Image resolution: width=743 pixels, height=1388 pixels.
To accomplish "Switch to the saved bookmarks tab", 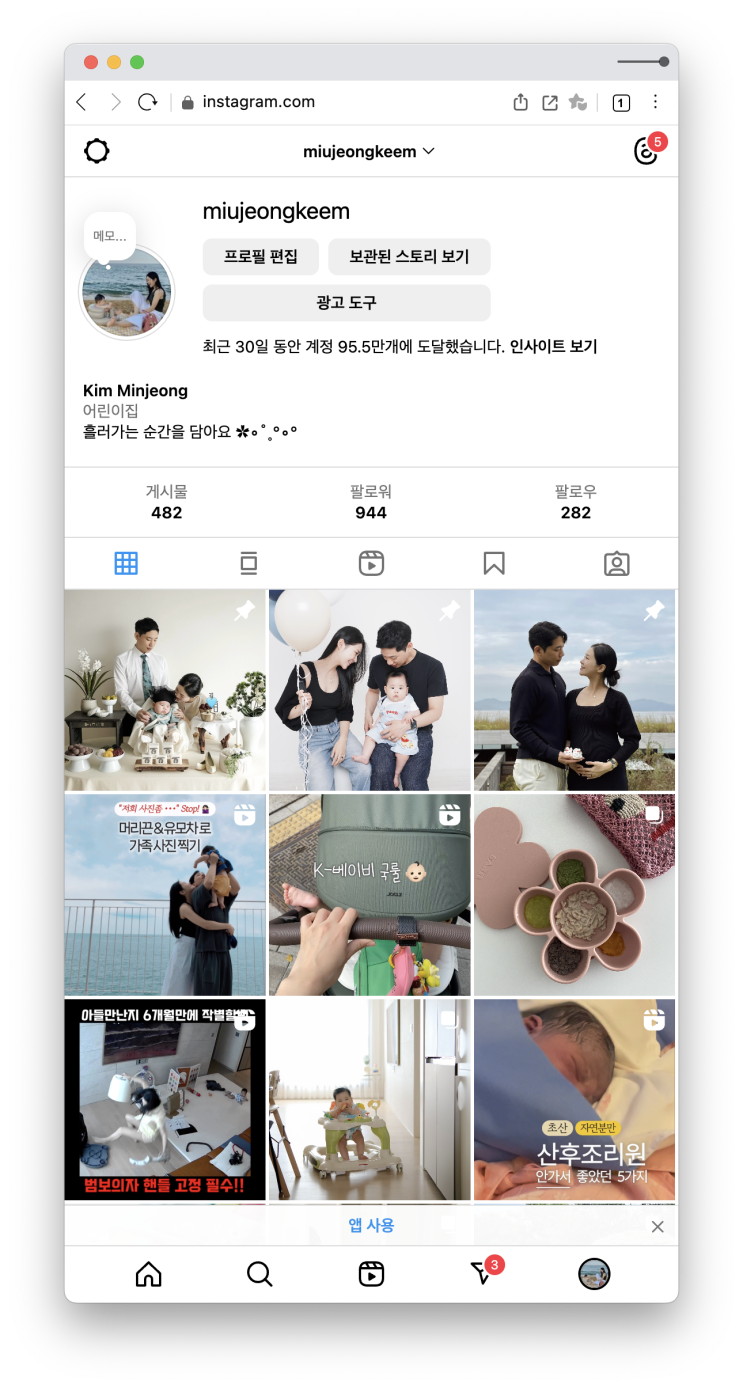I will (x=494, y=563).
